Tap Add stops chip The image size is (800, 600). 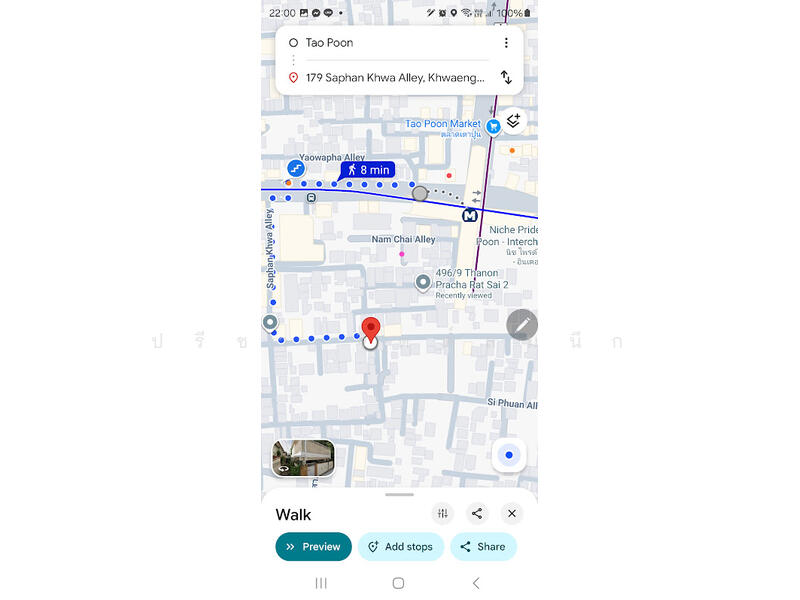coord(400,547)
